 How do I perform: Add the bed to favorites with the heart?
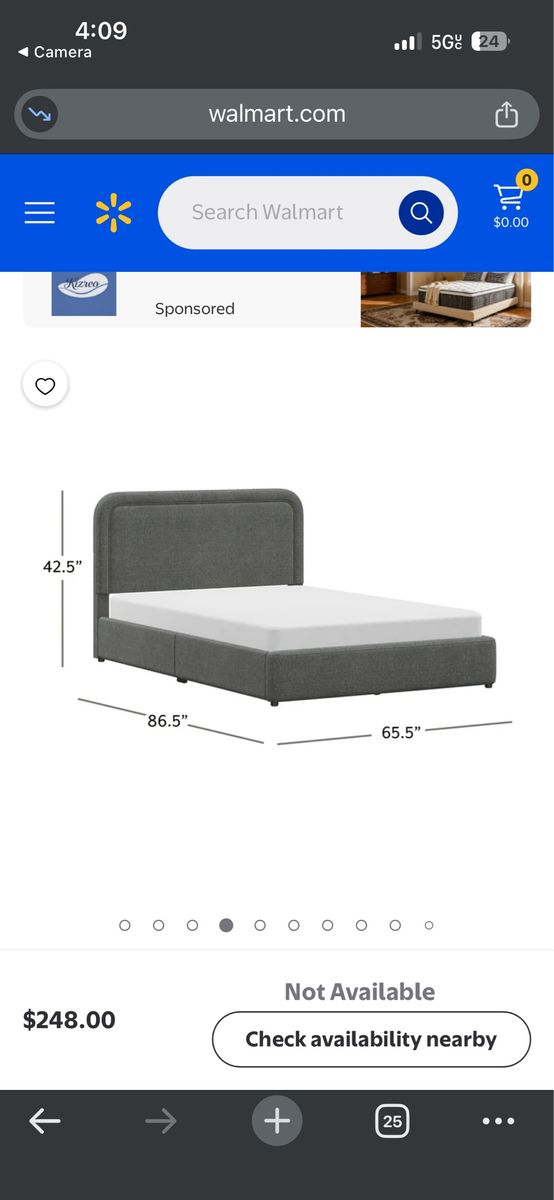[x=45, y=385]
